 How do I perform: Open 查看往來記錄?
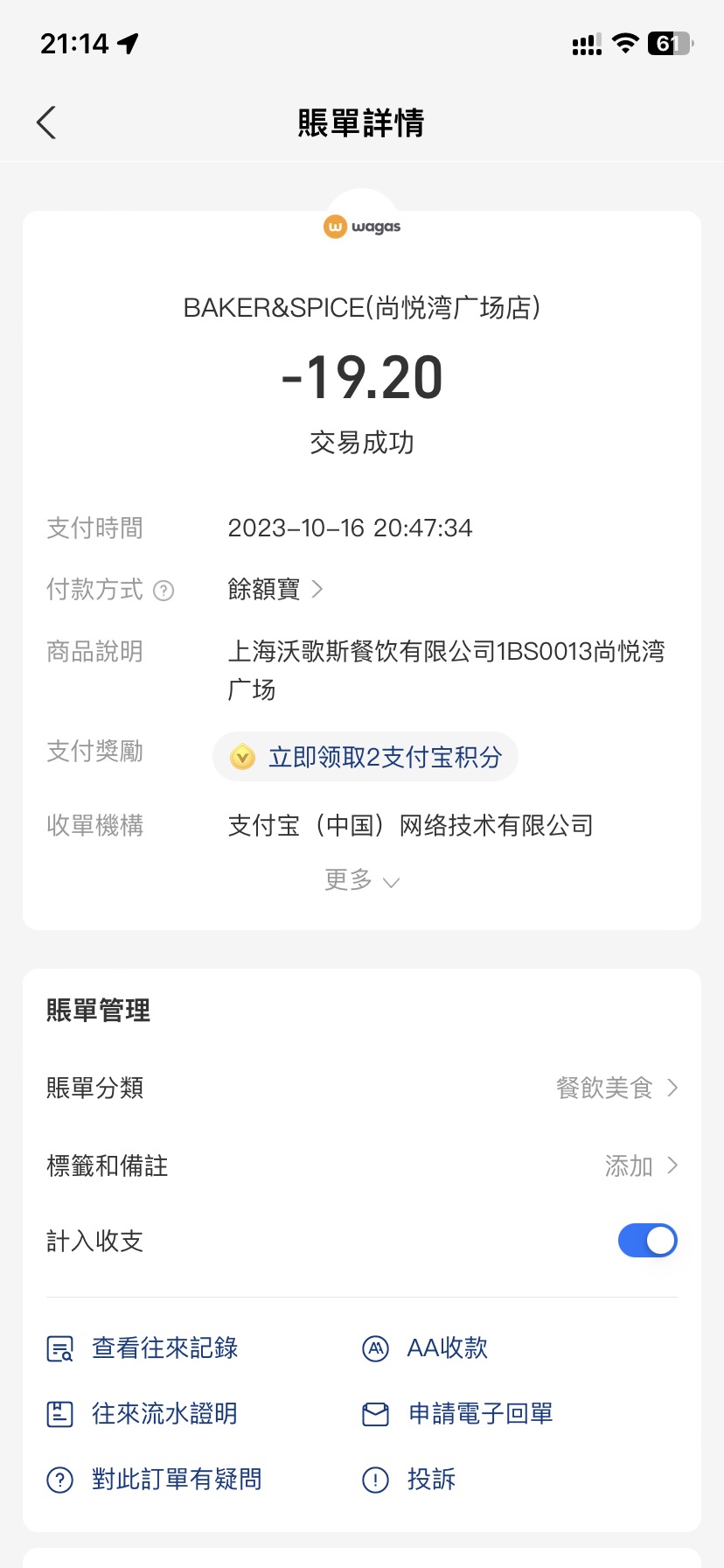pos(142,1348)
